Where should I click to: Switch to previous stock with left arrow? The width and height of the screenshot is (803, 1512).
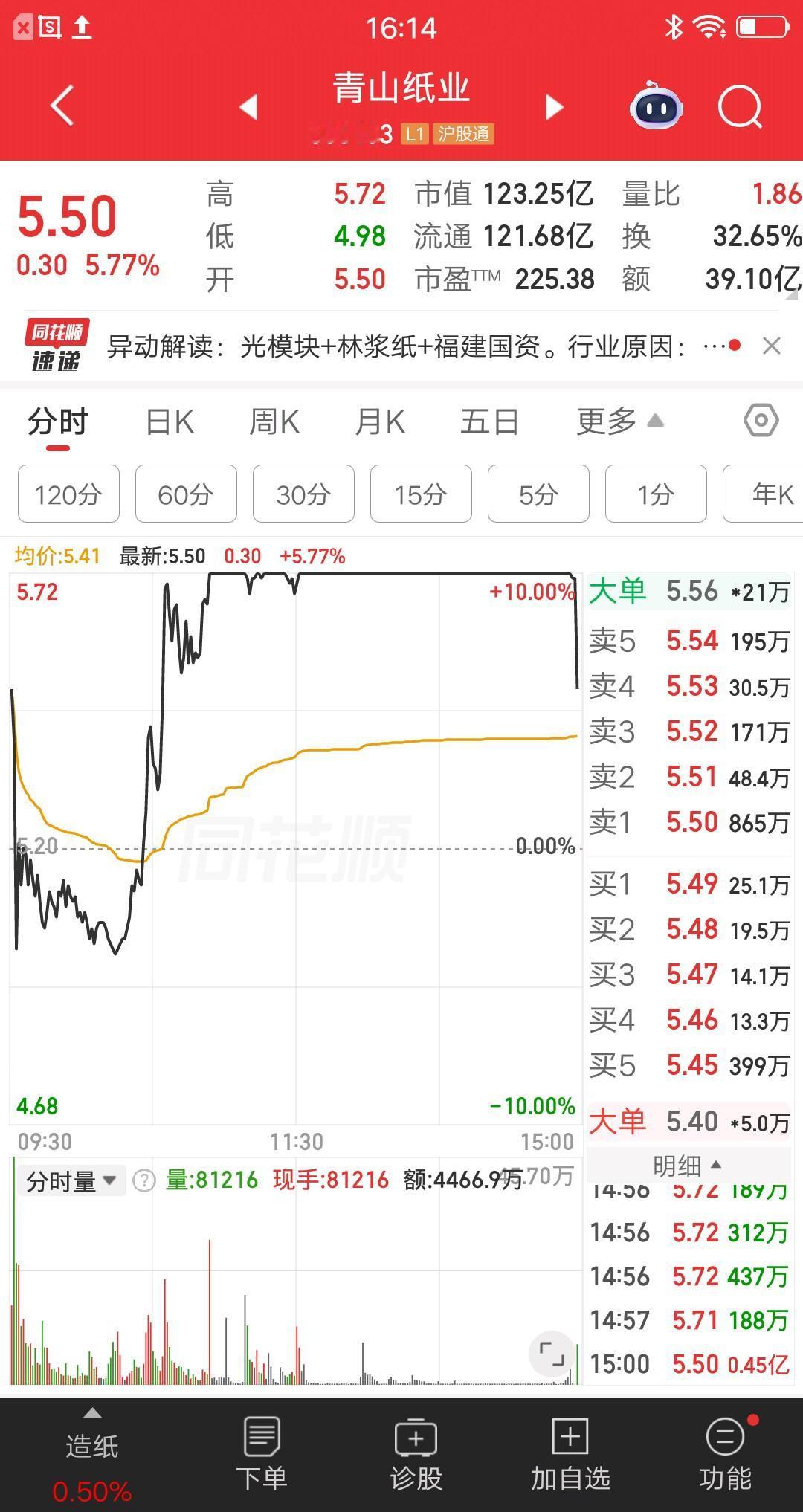249,108
